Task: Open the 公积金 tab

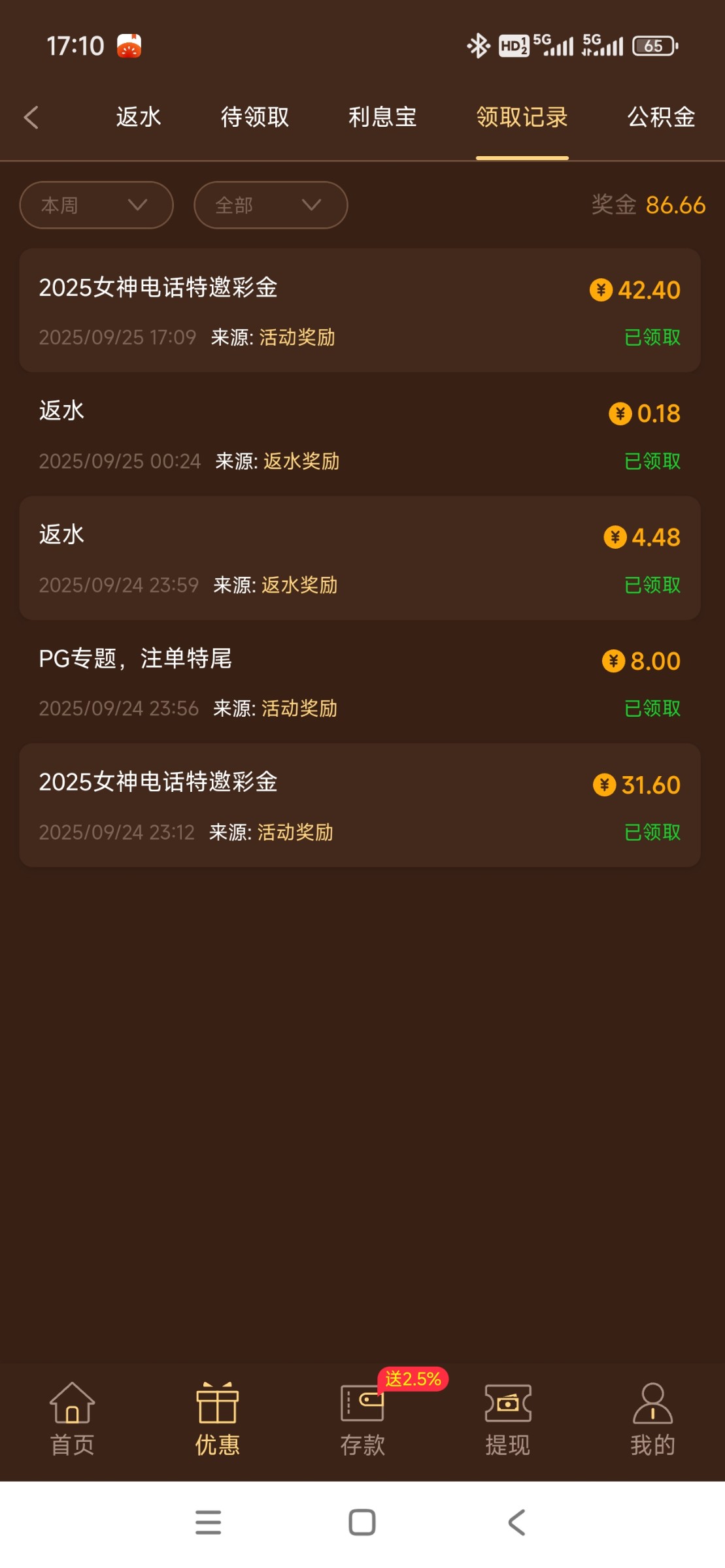Action: [661, 118]
